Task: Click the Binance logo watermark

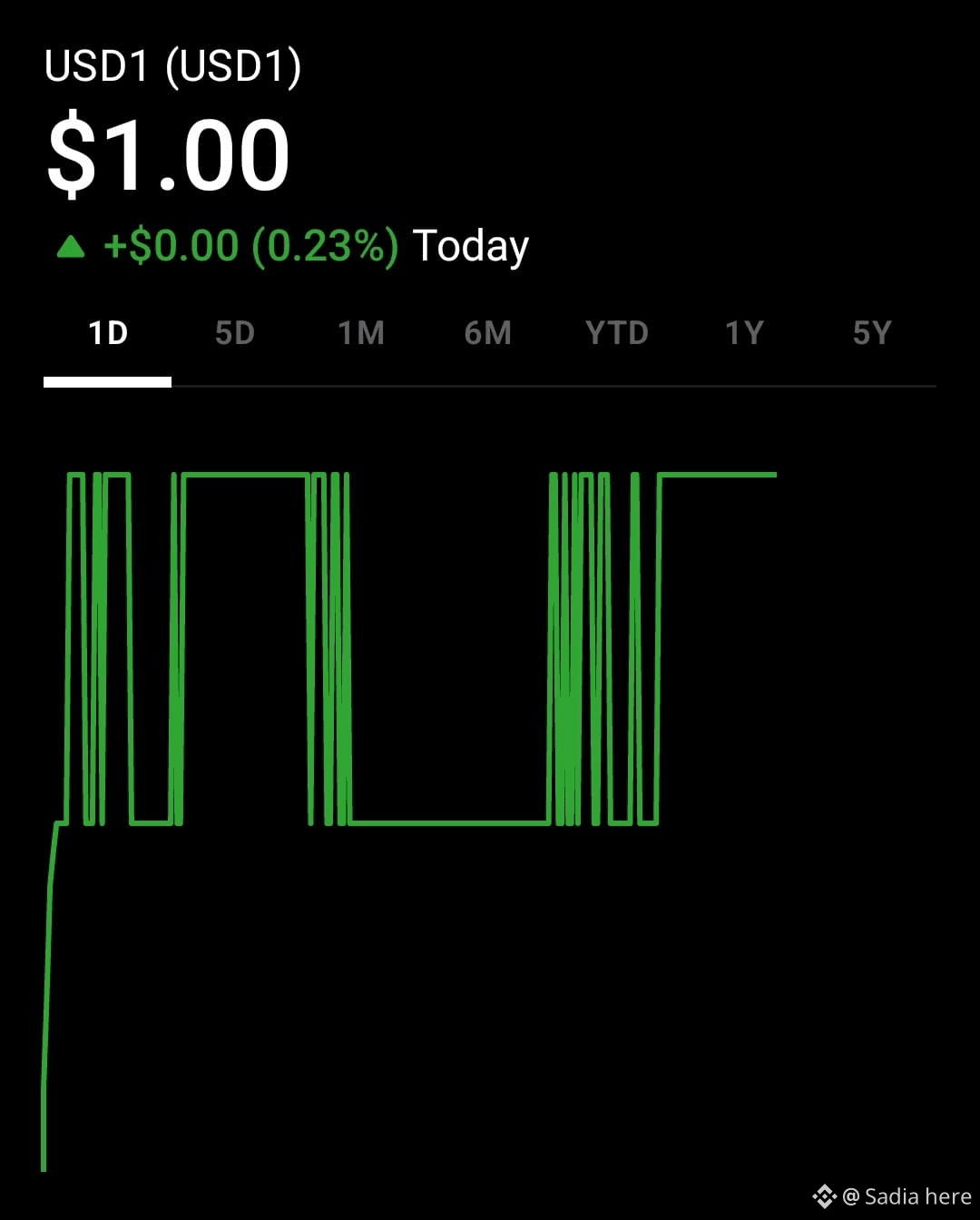Action: coord(824,1195)
